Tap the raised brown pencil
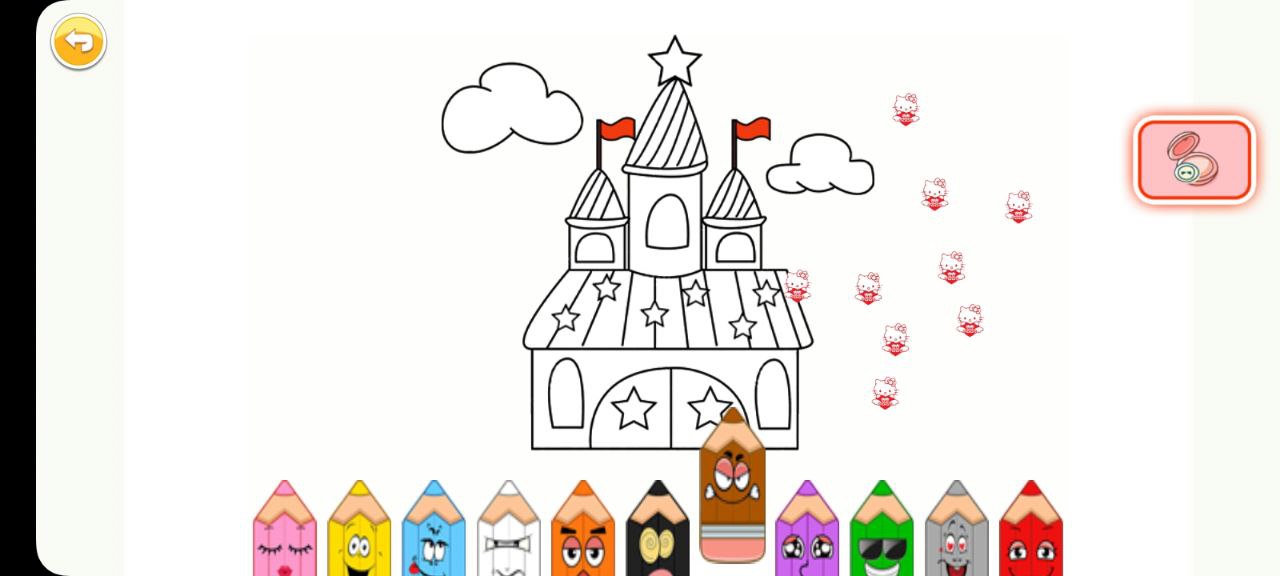Image resolution: width=1280 pixels, height=576 pixels. point(732,485)
